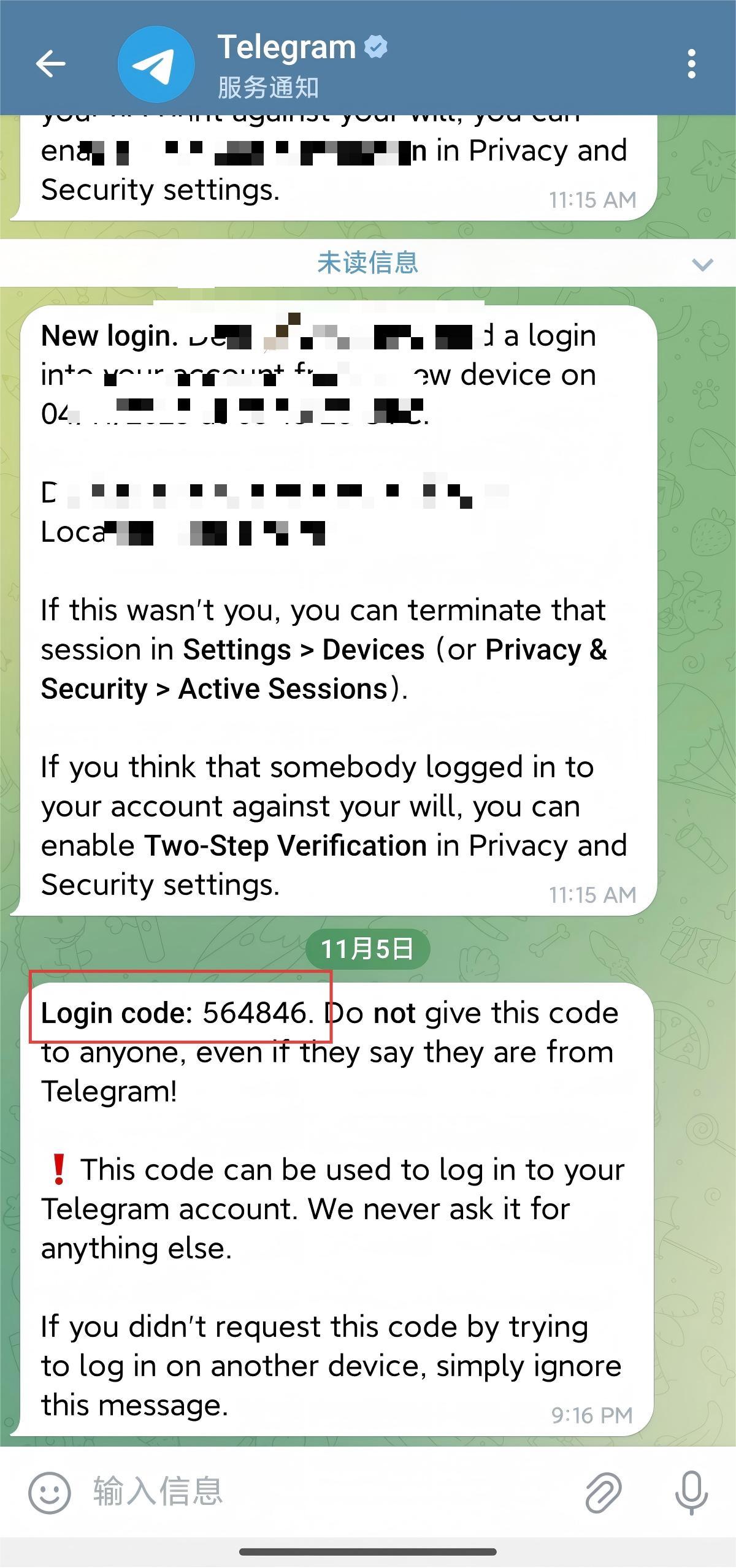
Task: Focus the message input field
Action: (x=331, y=1492)
